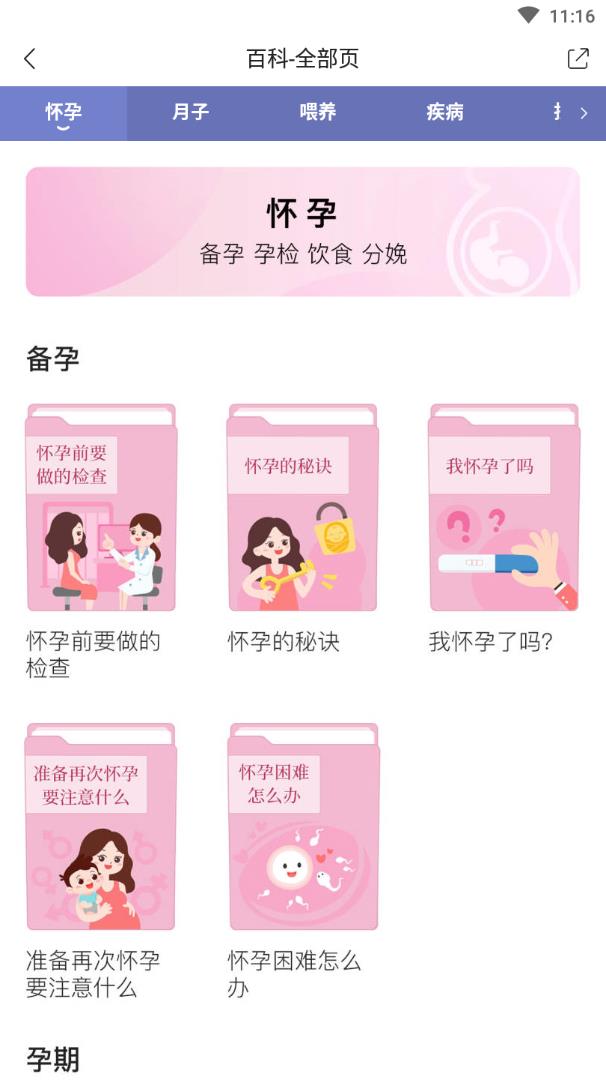
Task: Select the 怀孕 tab
Action: tap(63, 113)
